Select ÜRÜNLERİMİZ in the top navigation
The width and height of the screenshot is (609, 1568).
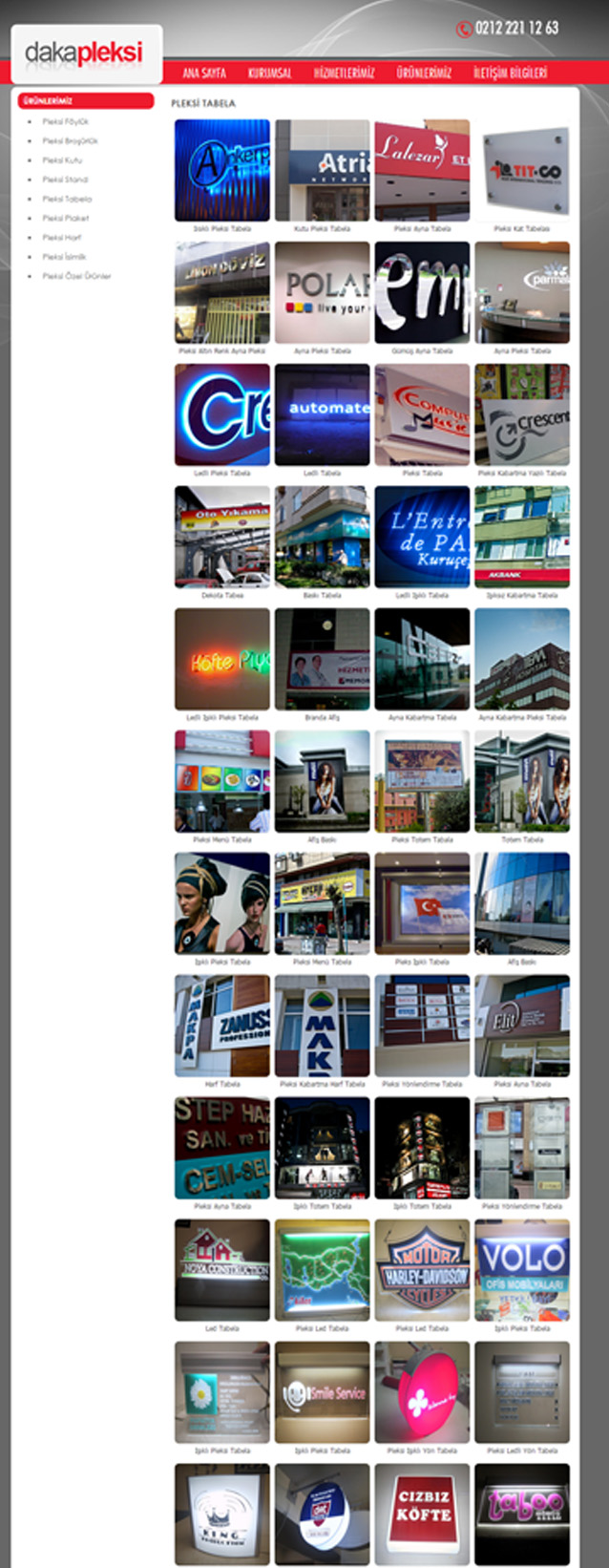point(423,73)
